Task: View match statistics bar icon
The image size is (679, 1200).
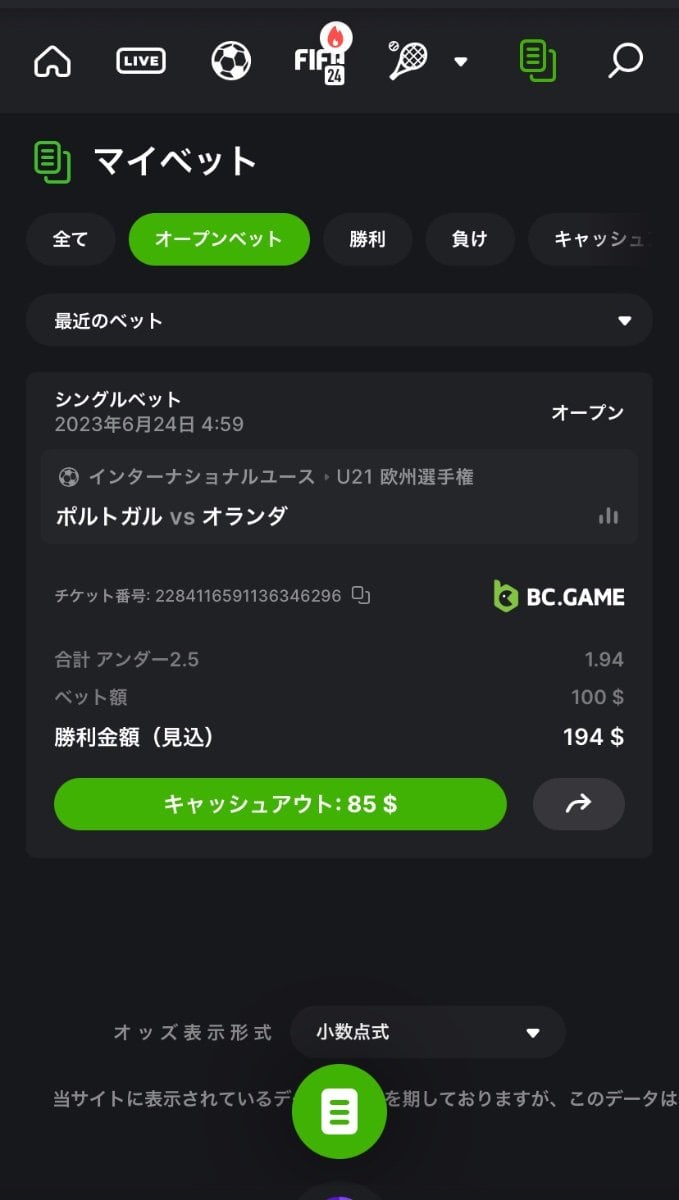Action: tap(608, 516)
